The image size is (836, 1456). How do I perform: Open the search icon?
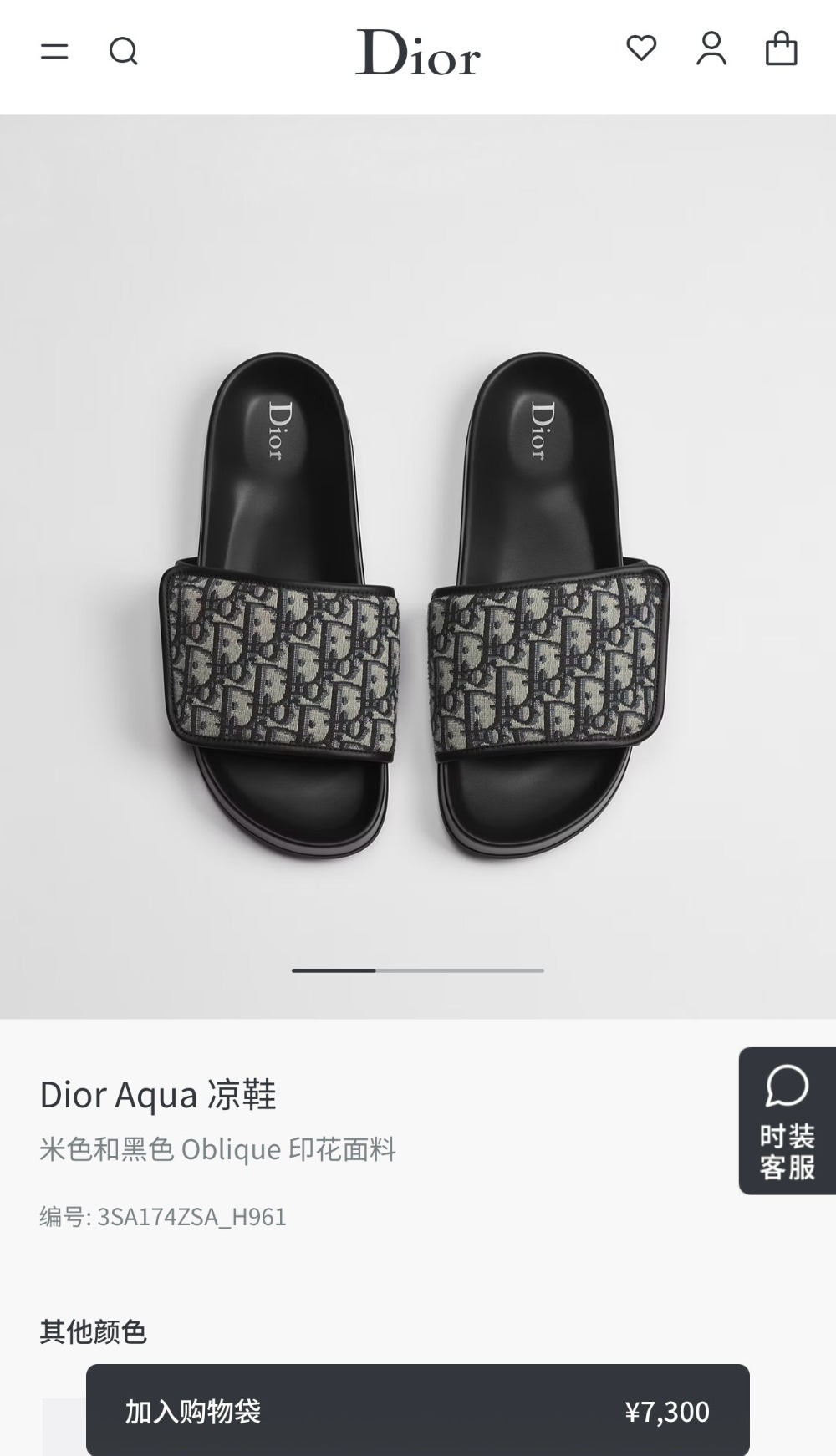[124, 52]
